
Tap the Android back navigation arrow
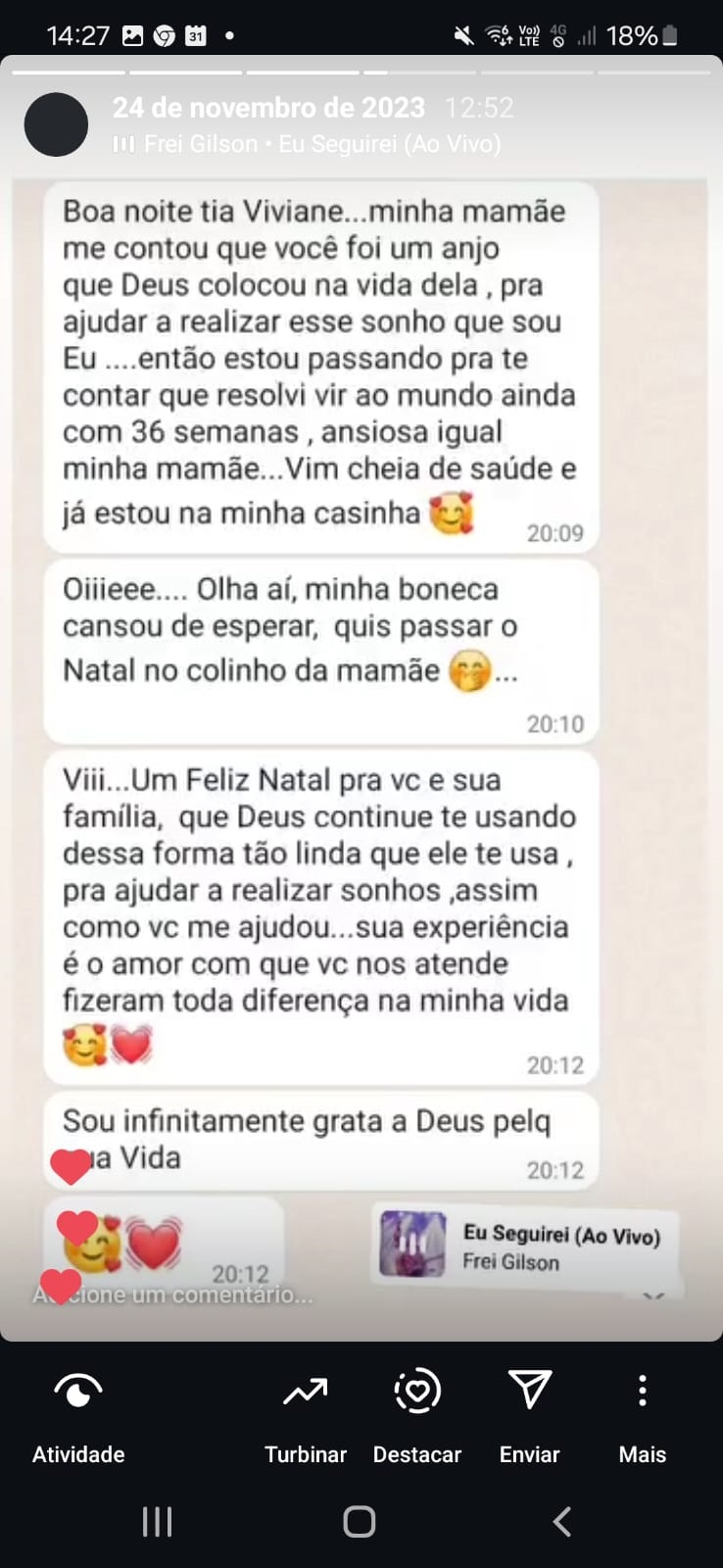coord(560,1522)
